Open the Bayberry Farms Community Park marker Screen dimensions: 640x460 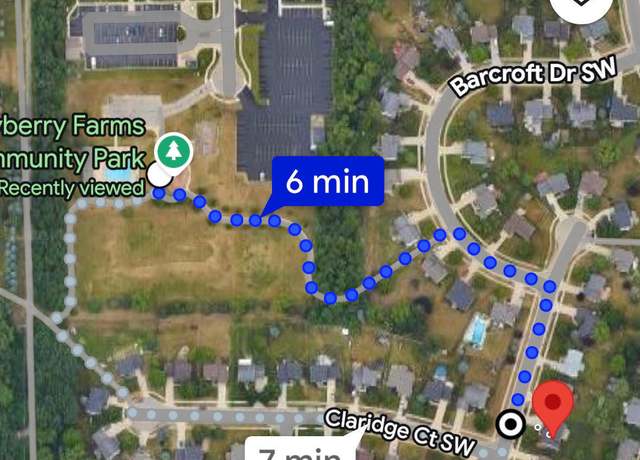point(175,151)
